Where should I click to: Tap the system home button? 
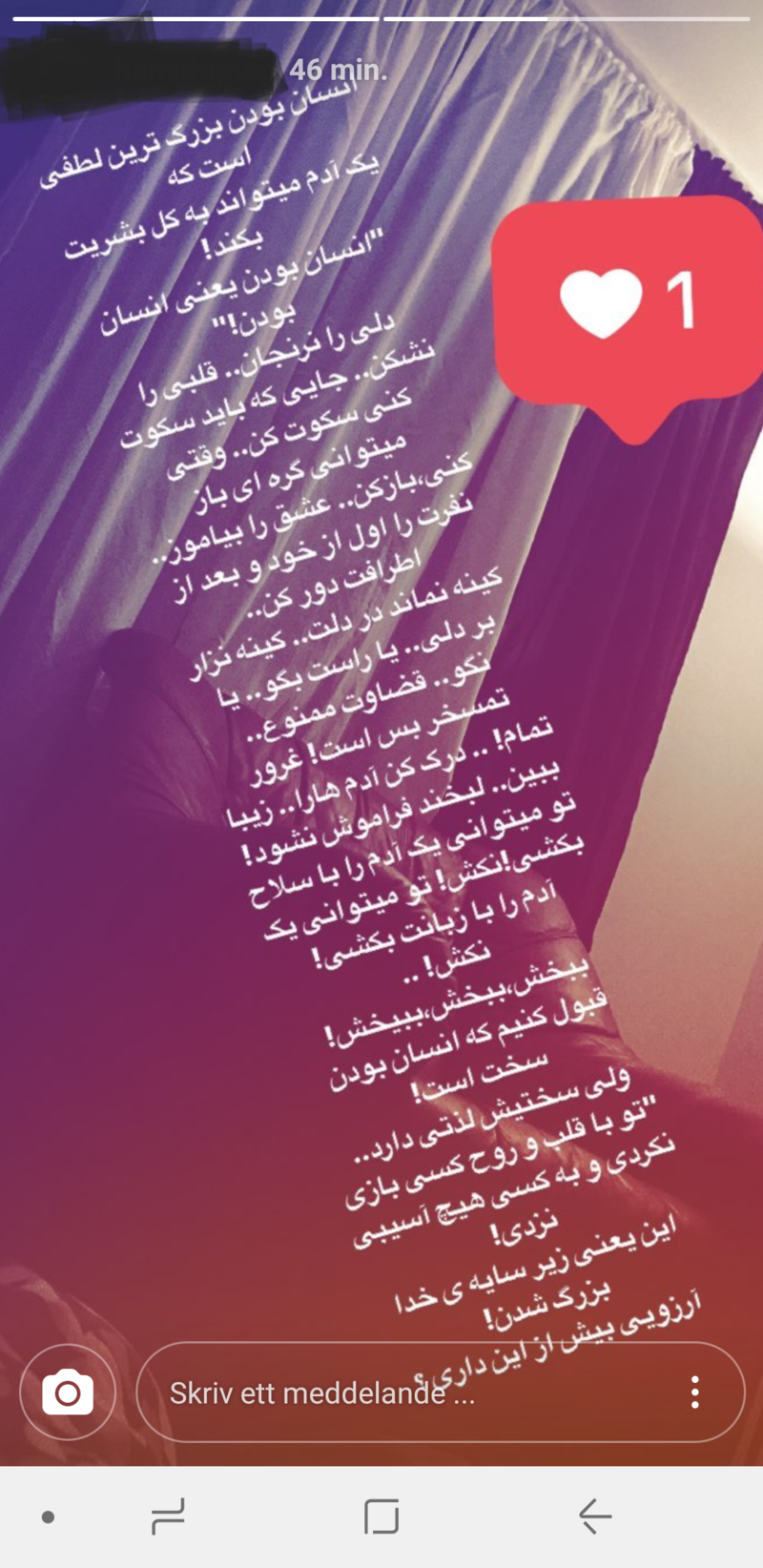click(381, 1516)
